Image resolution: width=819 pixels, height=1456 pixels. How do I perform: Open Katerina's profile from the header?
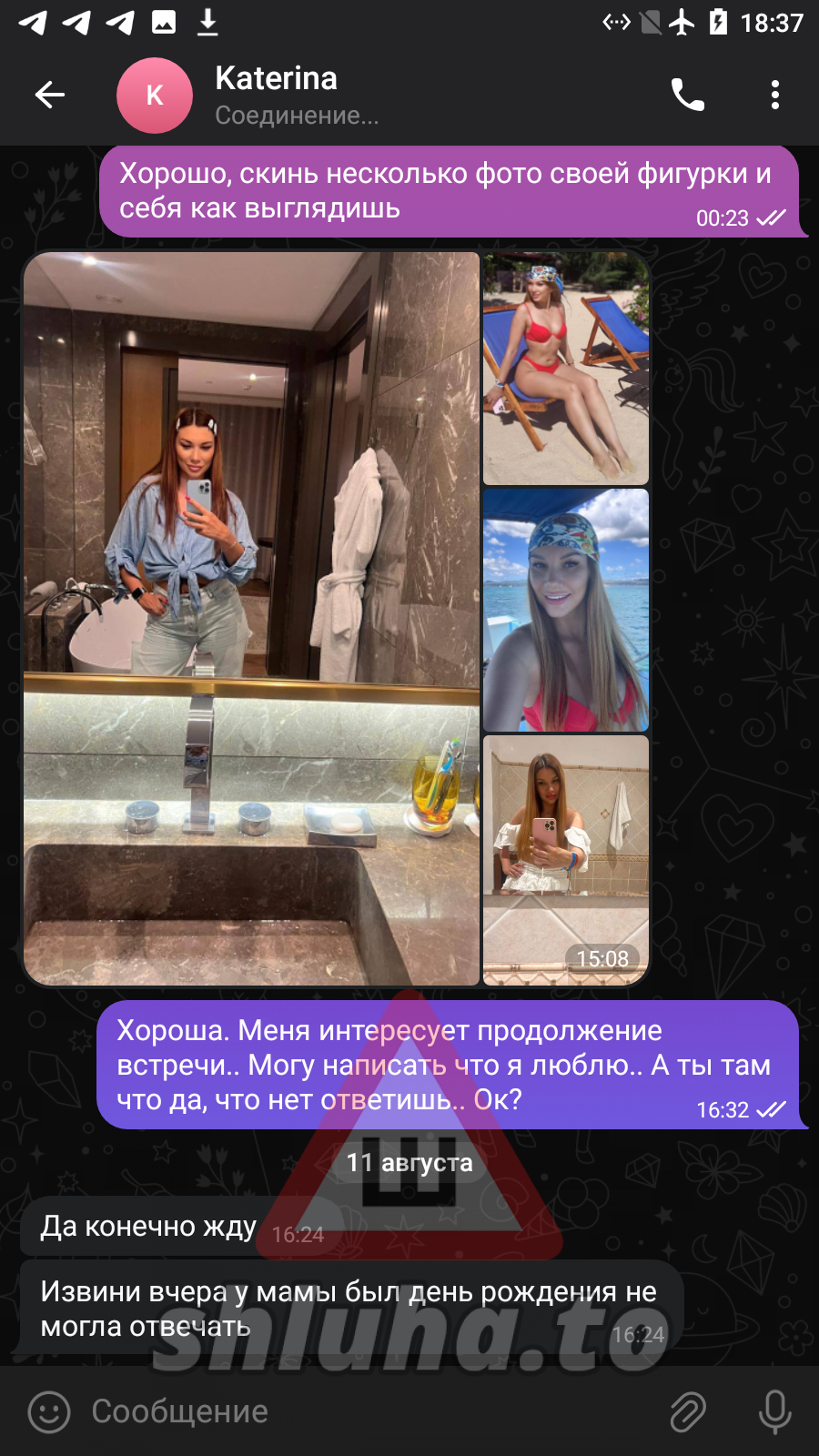tap(276, 95)
